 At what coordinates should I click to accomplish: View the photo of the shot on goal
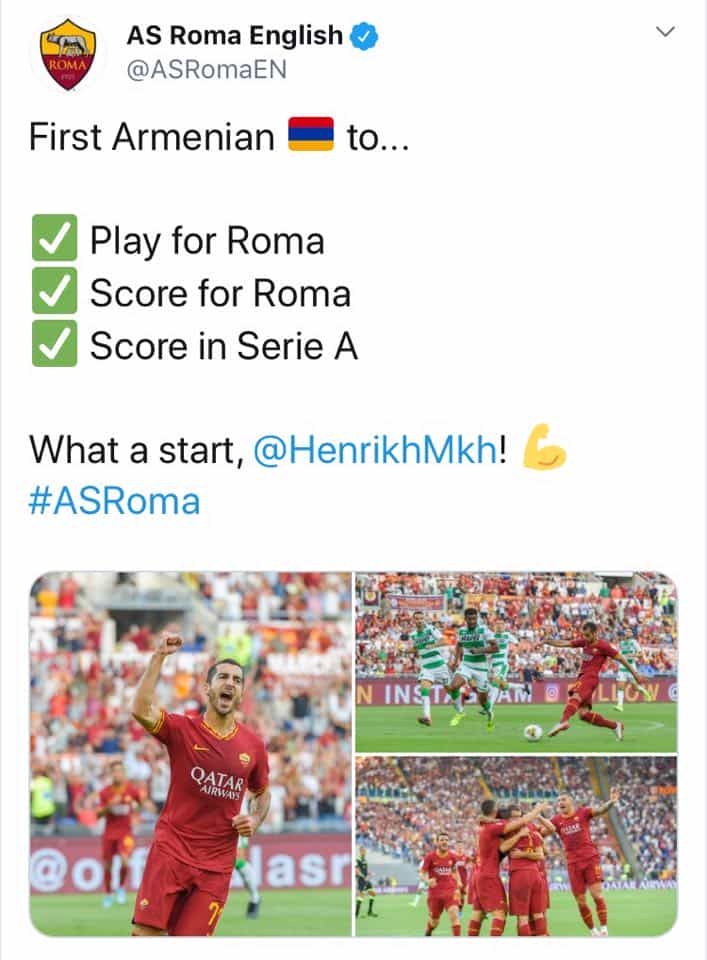click(x=516, y=662)
